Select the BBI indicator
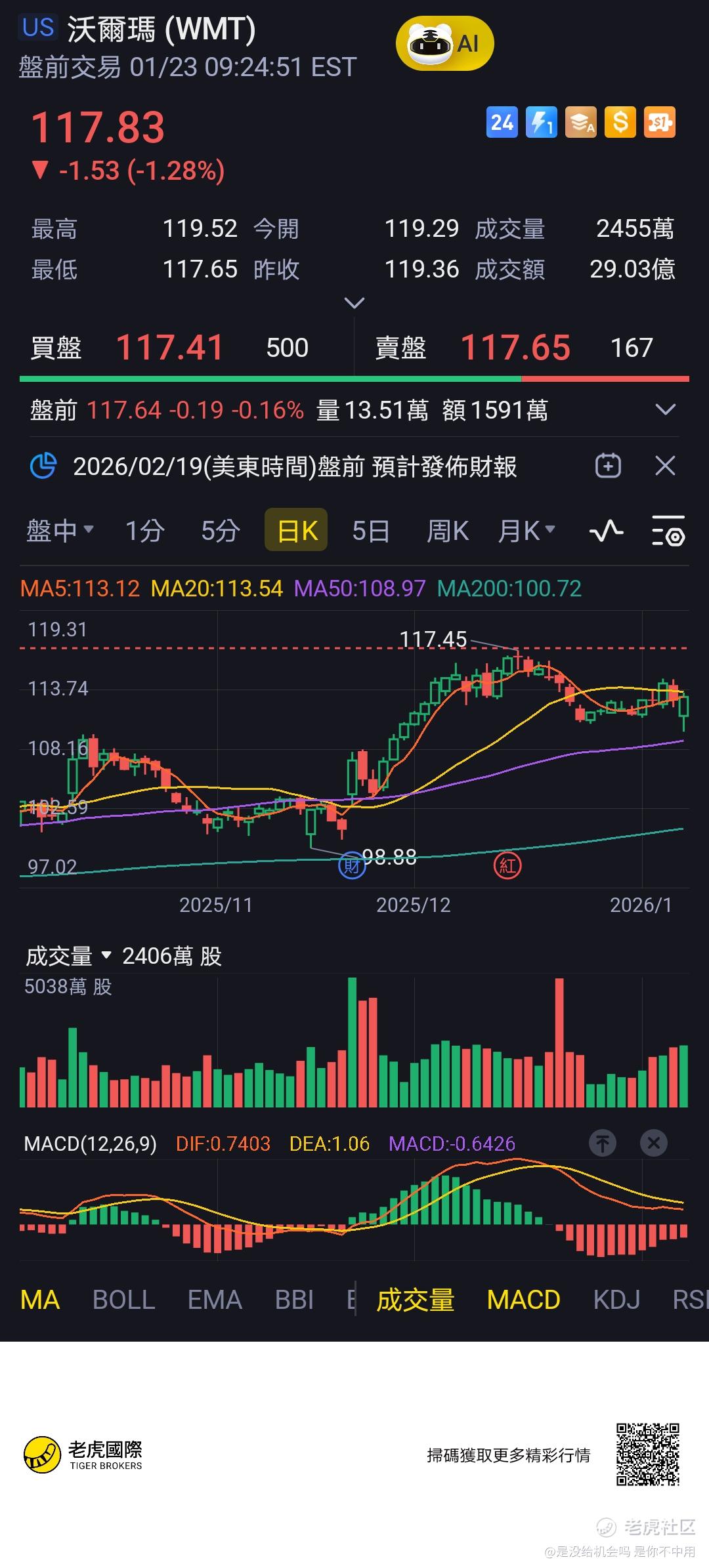 point(294,1300)
